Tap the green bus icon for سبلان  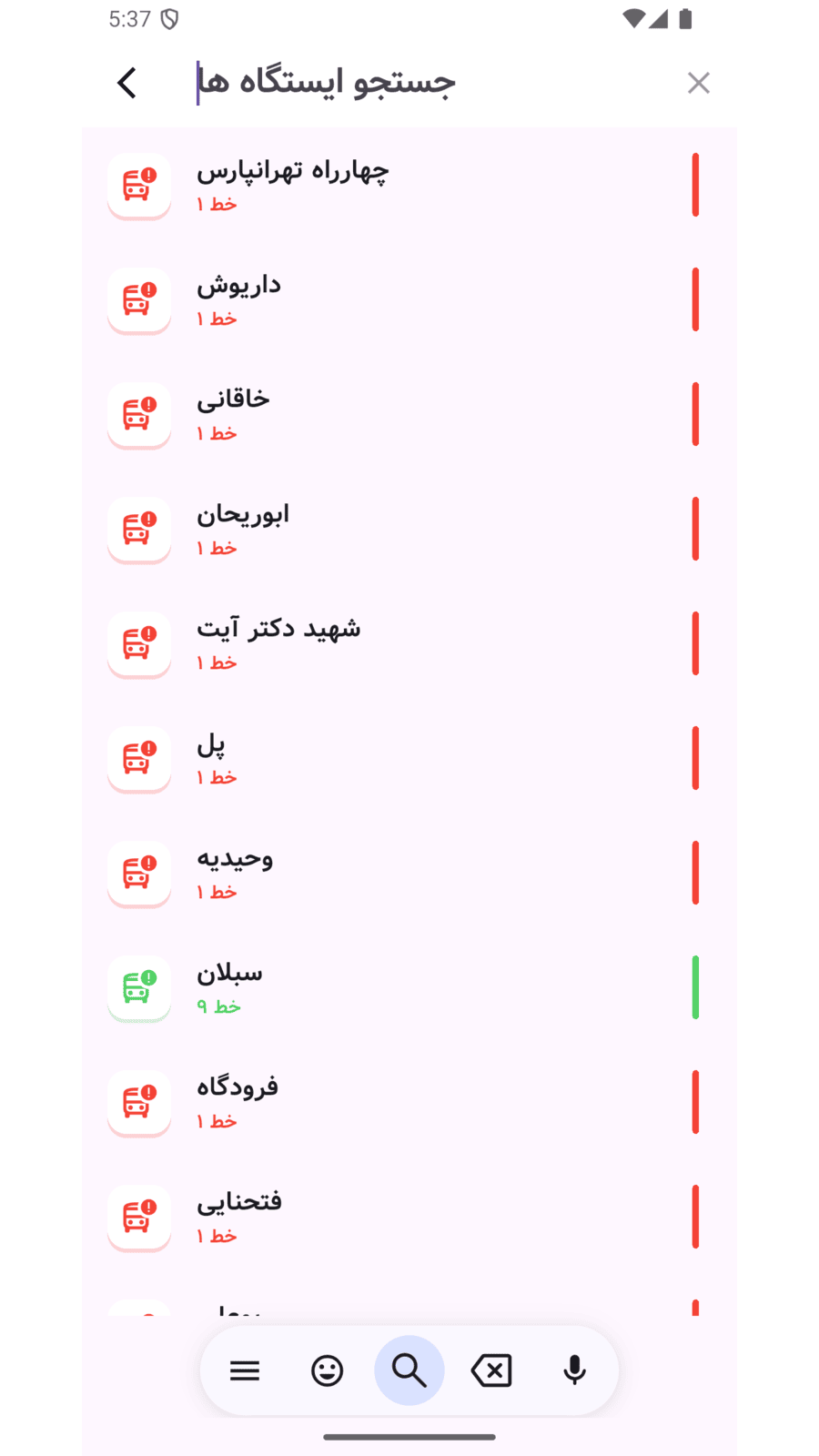coord(138,989)
